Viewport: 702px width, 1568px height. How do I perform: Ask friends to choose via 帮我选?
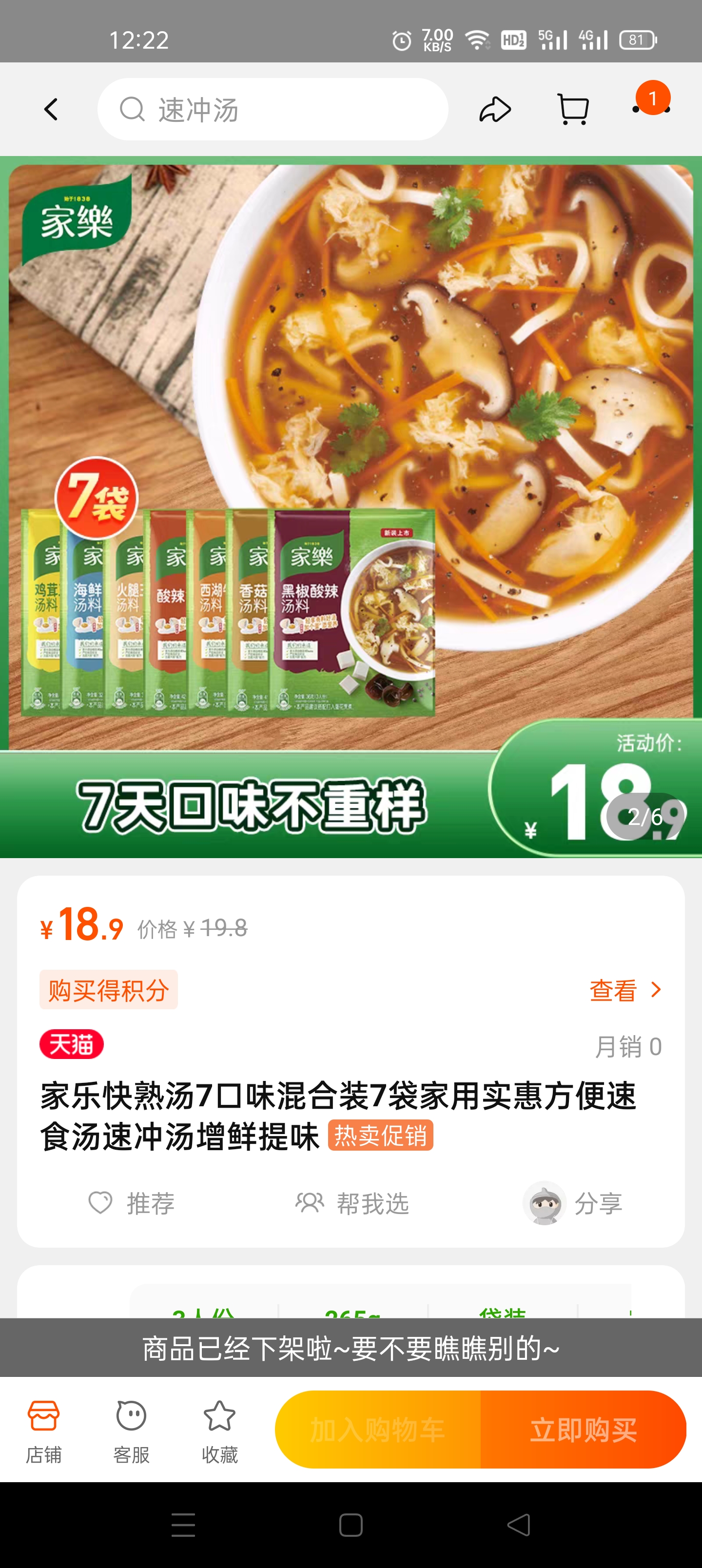click(352, 1203)
